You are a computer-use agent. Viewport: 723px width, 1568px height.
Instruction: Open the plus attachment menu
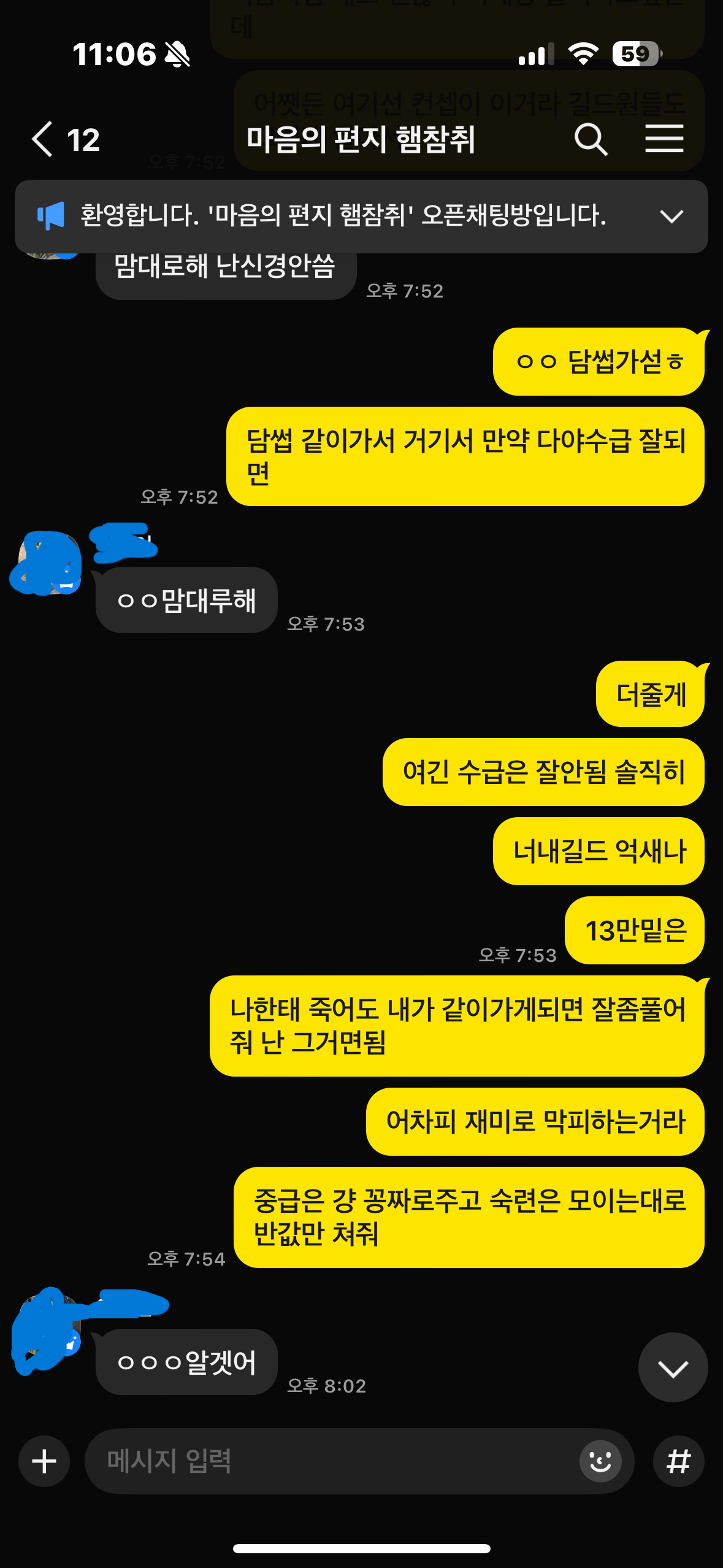pos(44,1461)
